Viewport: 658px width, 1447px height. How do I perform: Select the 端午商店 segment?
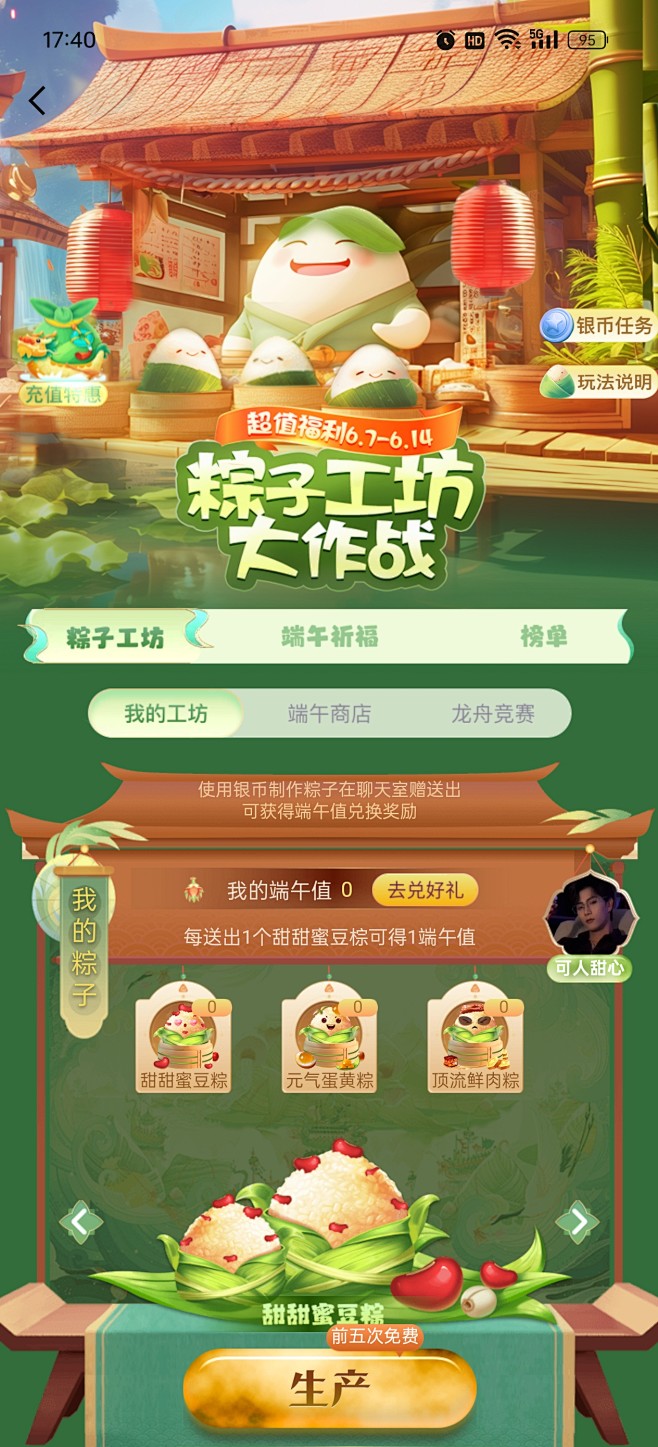329,713
